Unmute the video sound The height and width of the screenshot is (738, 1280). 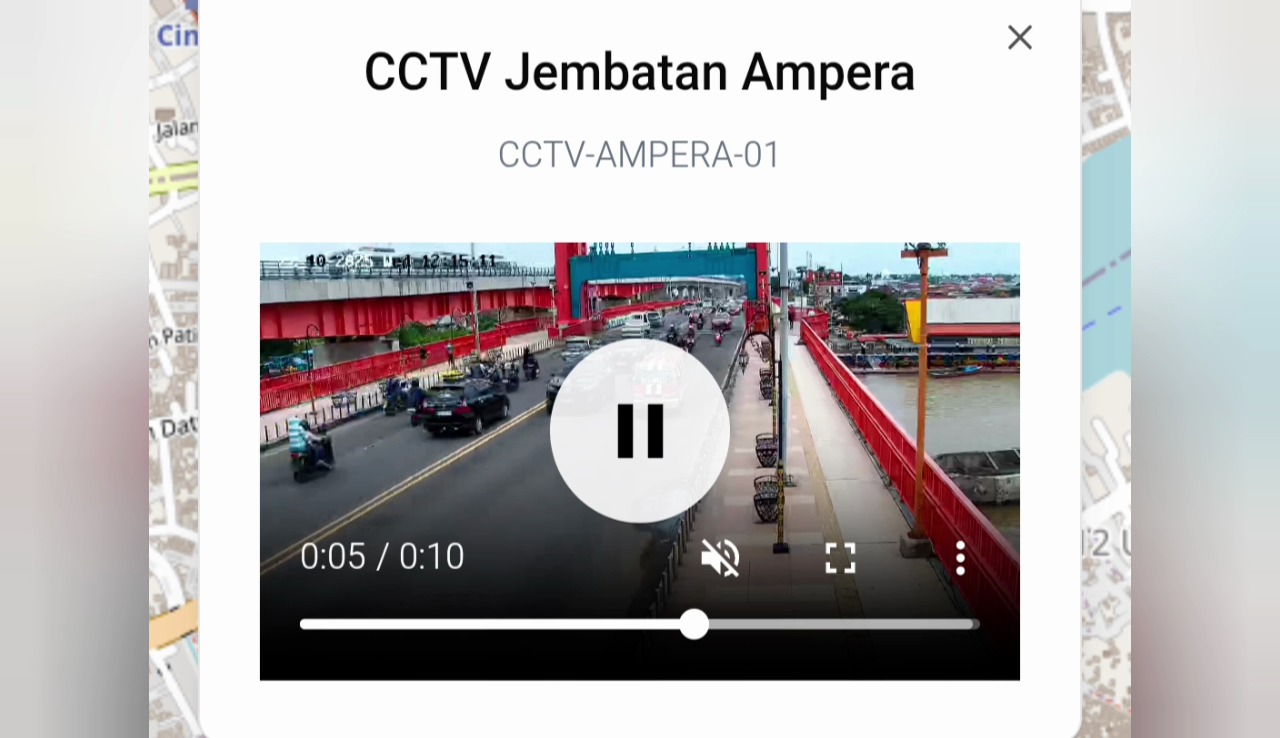720,558
